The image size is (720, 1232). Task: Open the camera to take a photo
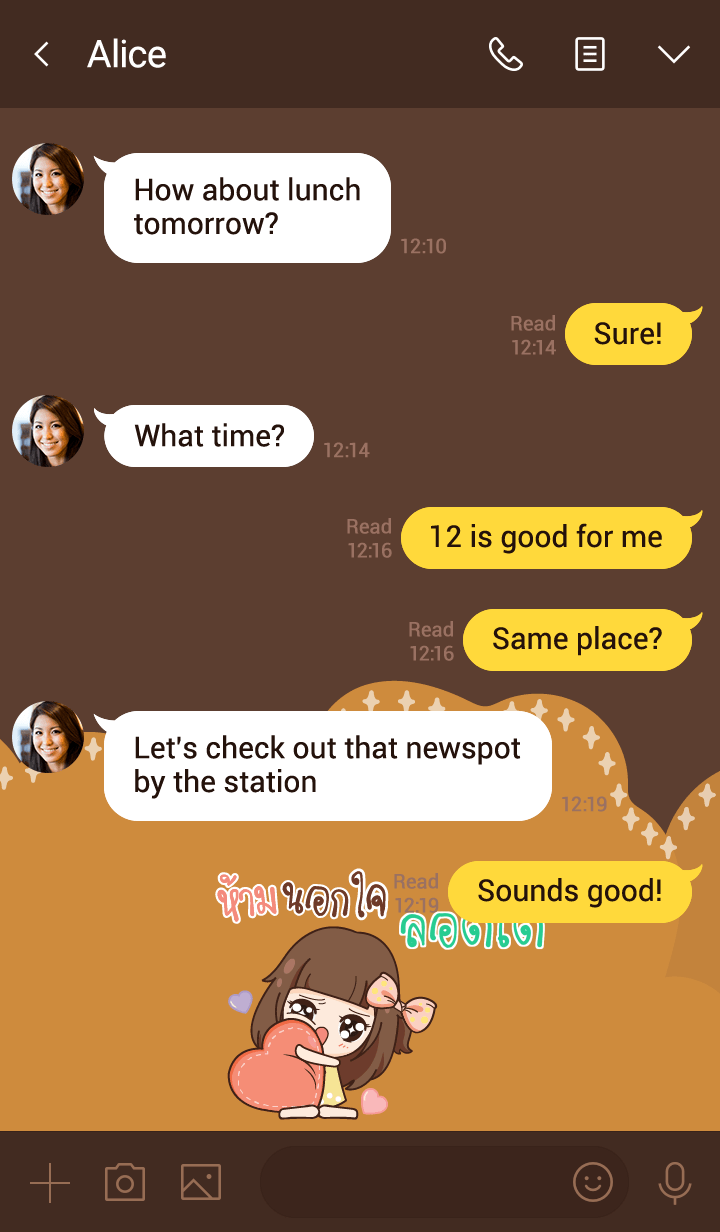pyautogui.click(x=125, y=1183)
